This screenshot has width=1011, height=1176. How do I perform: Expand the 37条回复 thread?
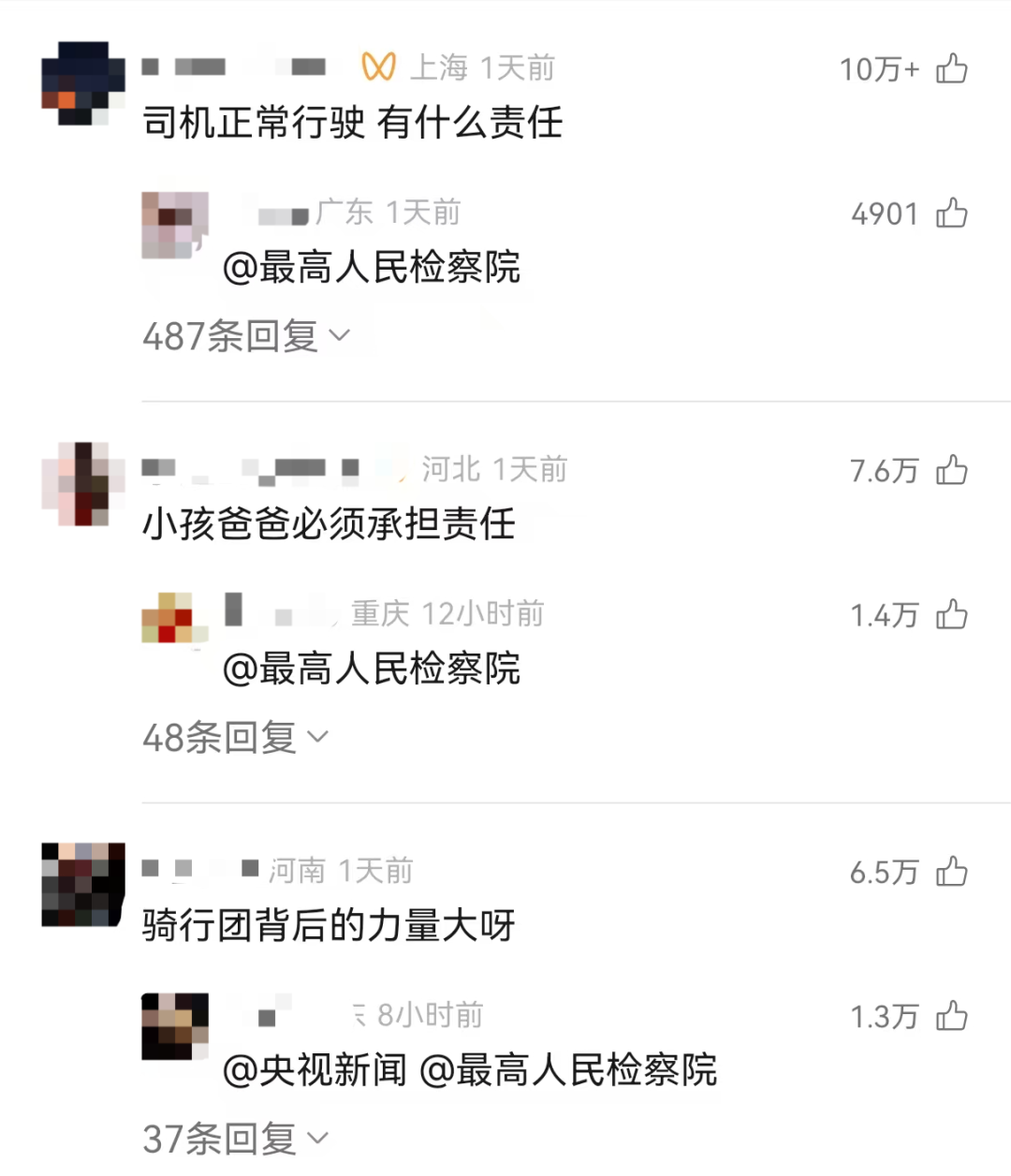pos(235,1139)
